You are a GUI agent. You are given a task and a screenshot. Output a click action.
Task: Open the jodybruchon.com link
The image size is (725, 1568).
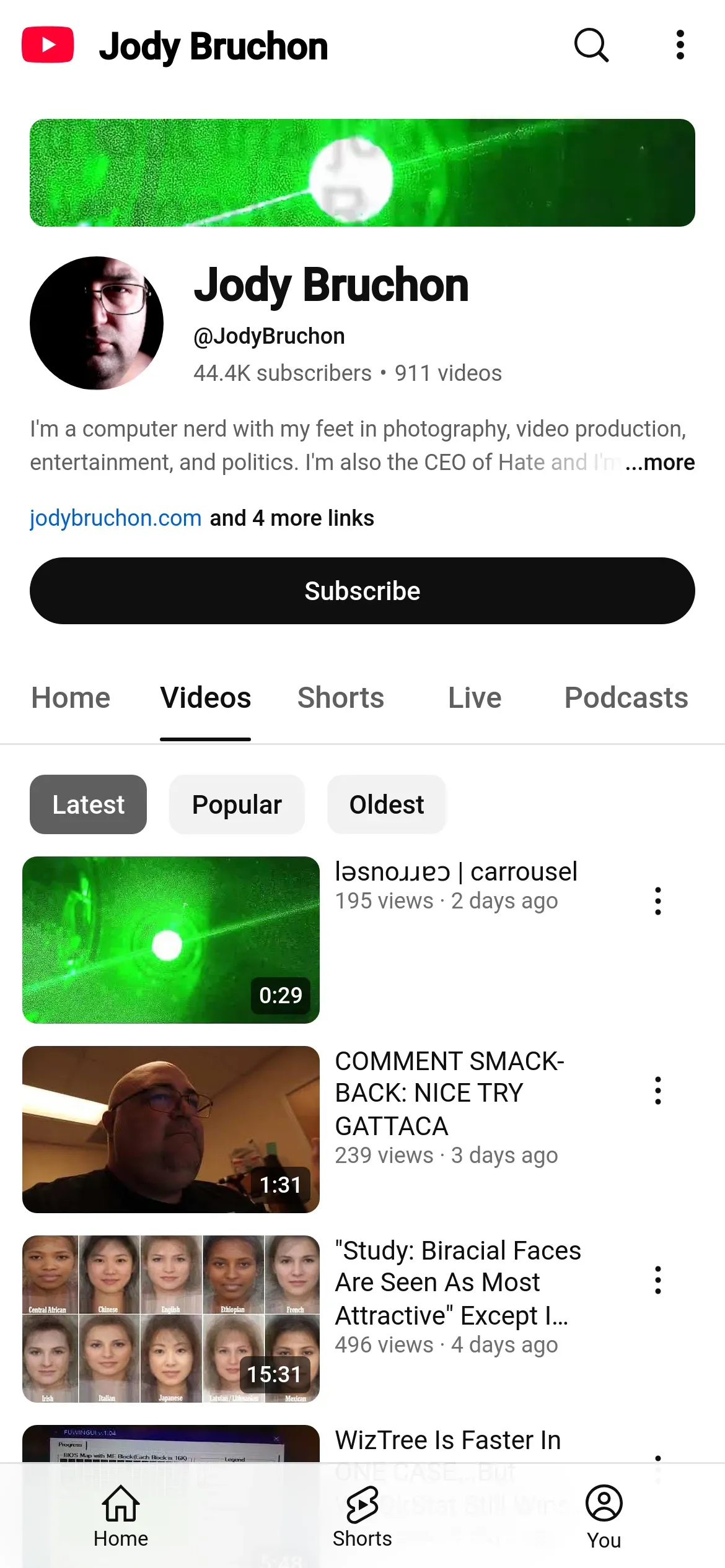click(x=116, y=518)
